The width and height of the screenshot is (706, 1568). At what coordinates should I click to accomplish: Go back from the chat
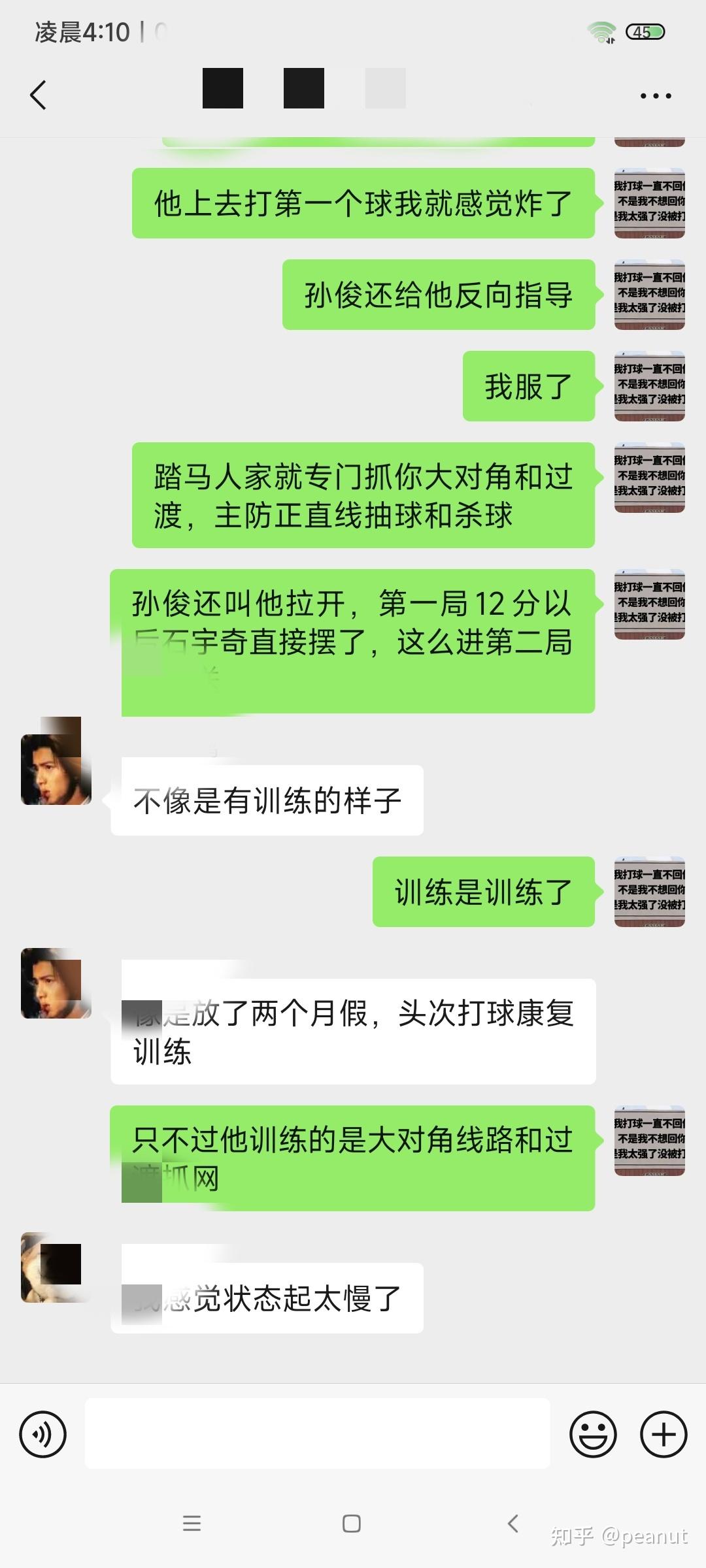(x=39, y=95)
